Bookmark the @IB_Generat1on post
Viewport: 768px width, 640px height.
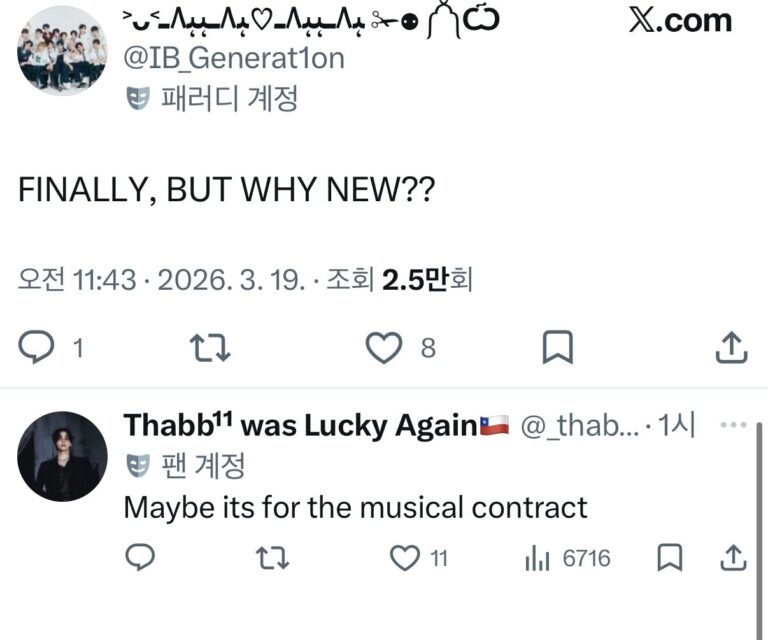(557, 347)
